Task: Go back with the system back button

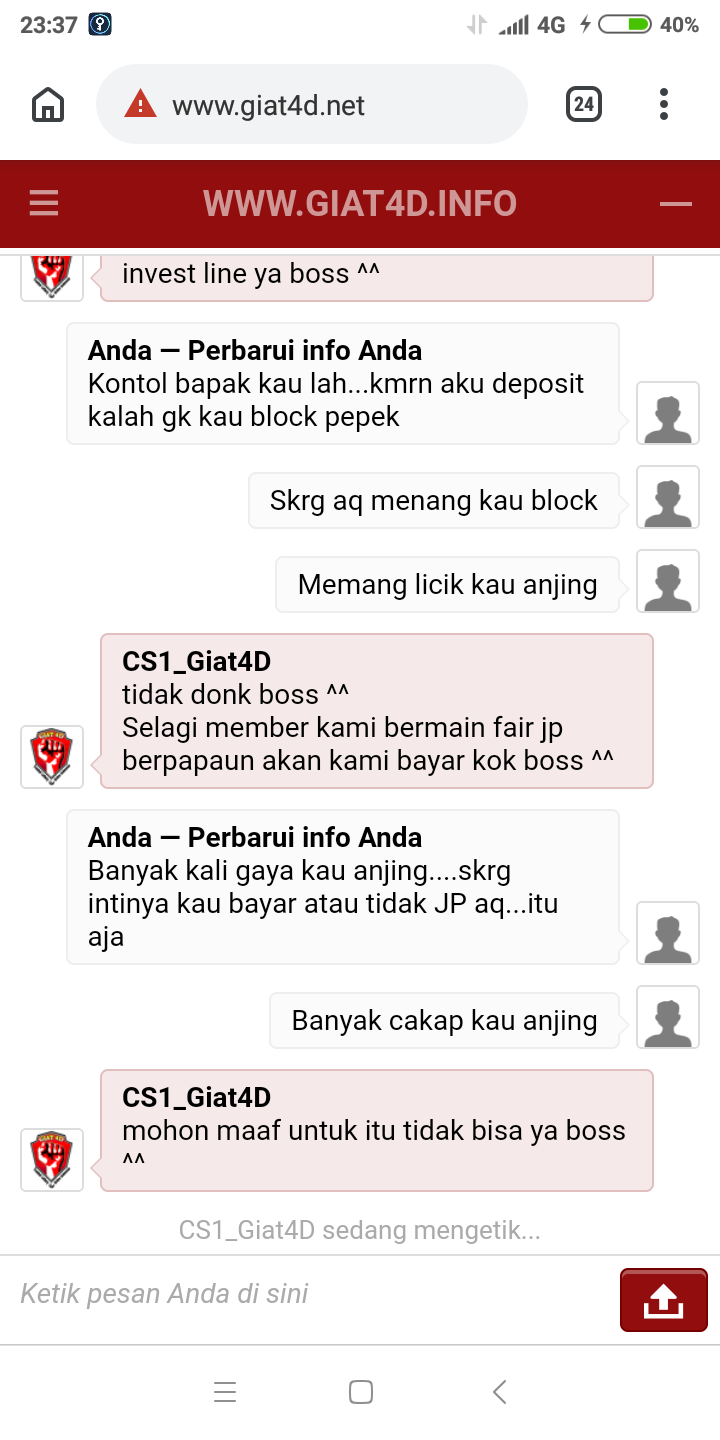Action: click(500, 1392)
